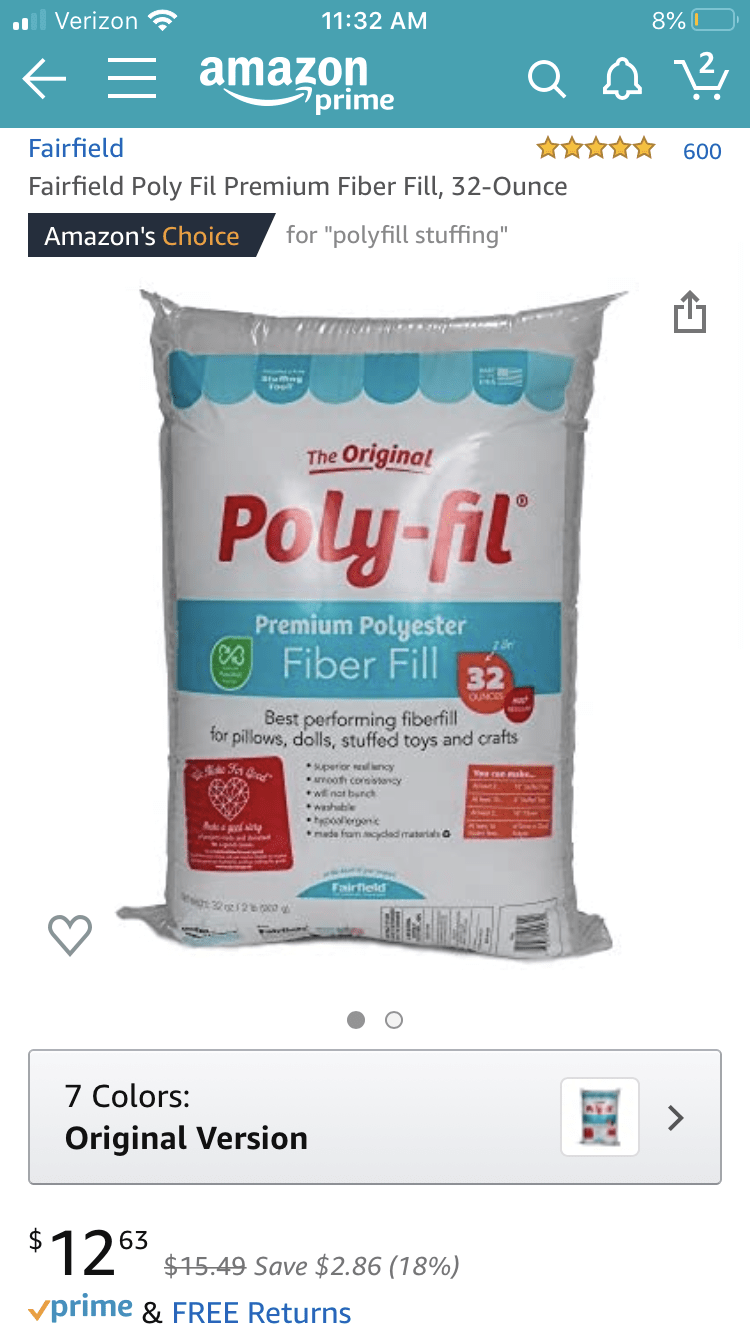750x1334 pixels.
Task: Jump to the second image dot
Action: click(x=394, y=1020)
